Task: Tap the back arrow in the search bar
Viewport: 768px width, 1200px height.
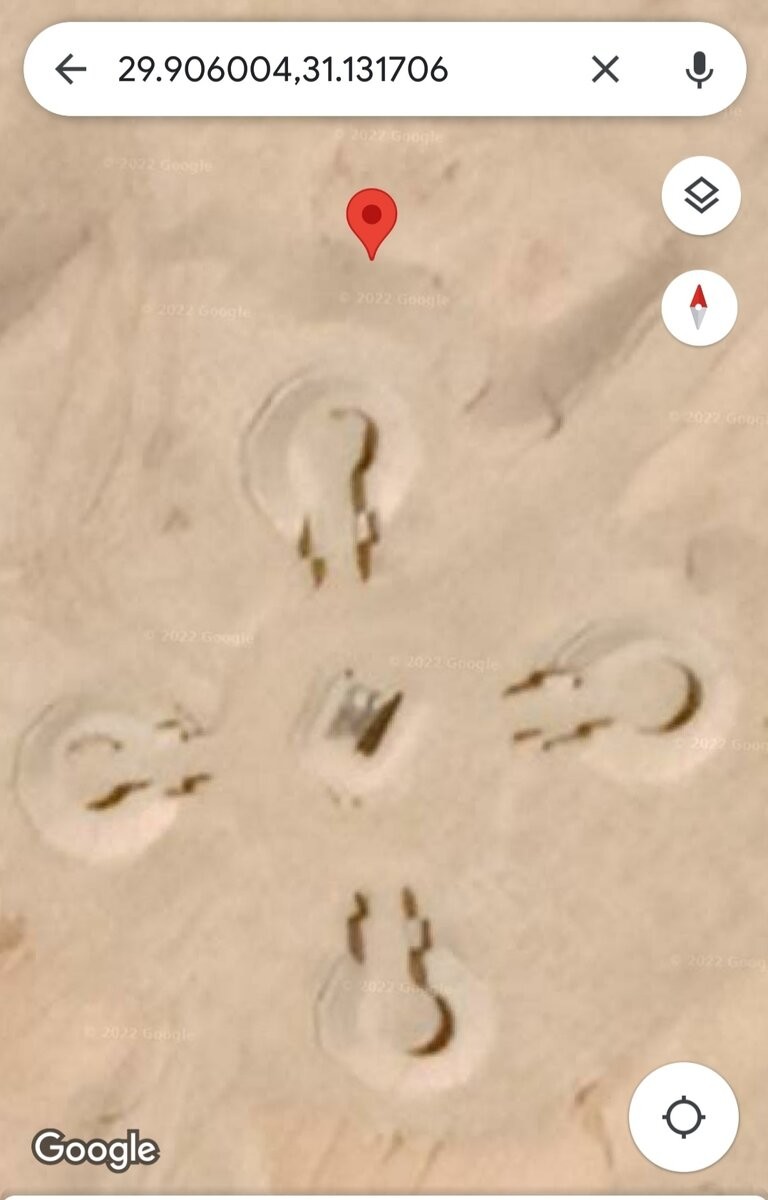Action: [70, 69]
